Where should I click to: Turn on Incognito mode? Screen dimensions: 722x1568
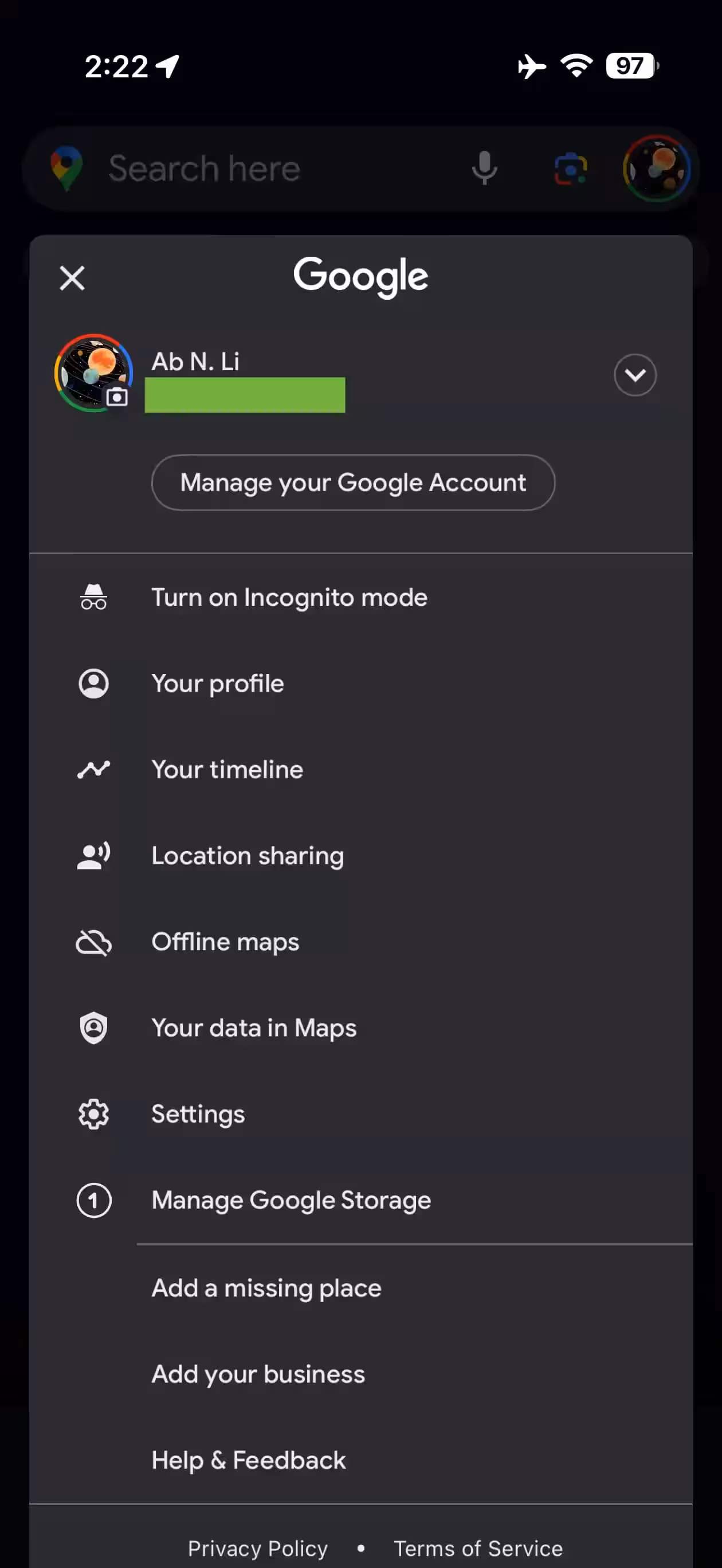[x=289, y=598]
